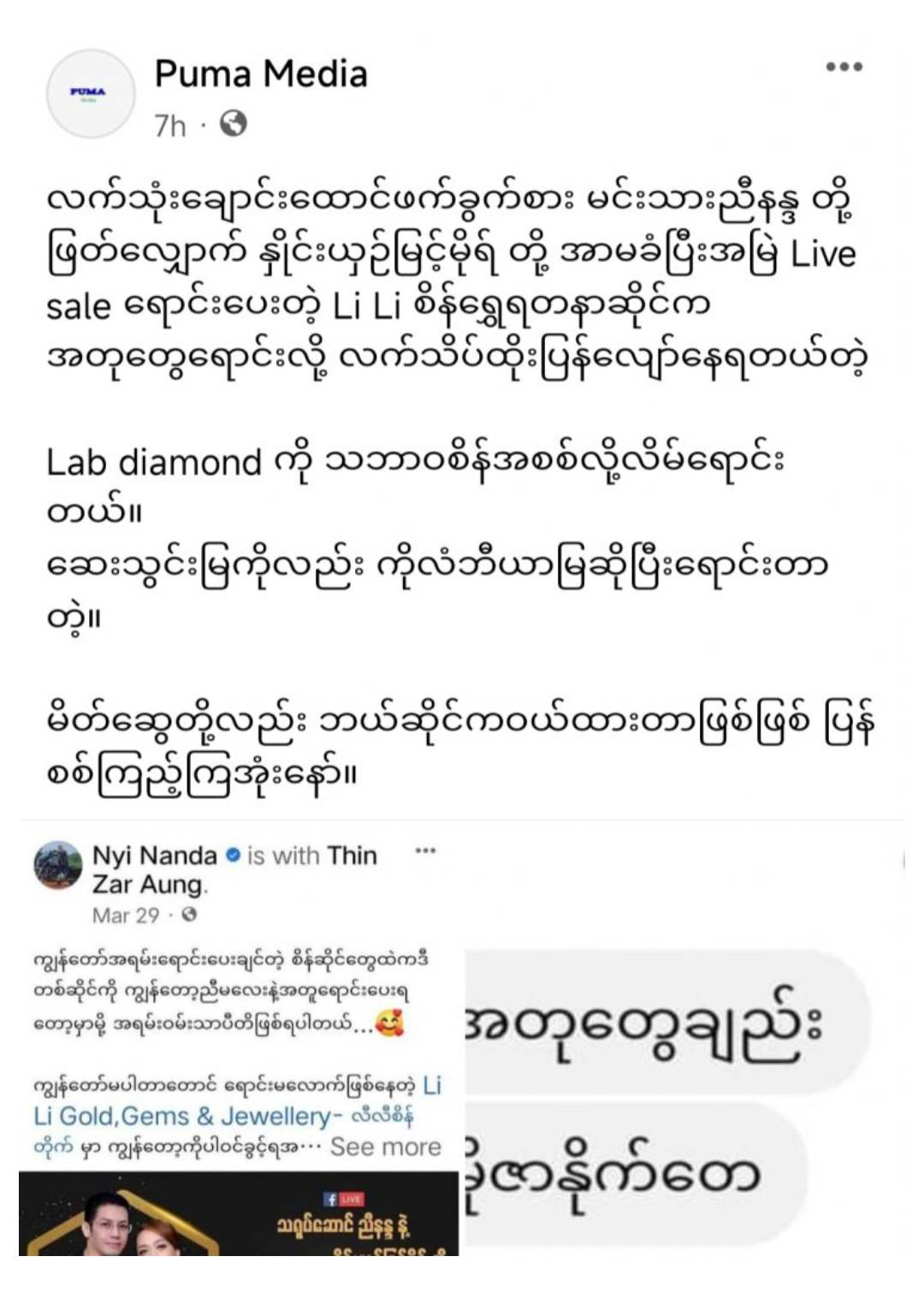The height and width of the screenshot is (1292, 924).
Task: Open the attached Nyi Nanda post screenshot
Action: point(240,1044)
